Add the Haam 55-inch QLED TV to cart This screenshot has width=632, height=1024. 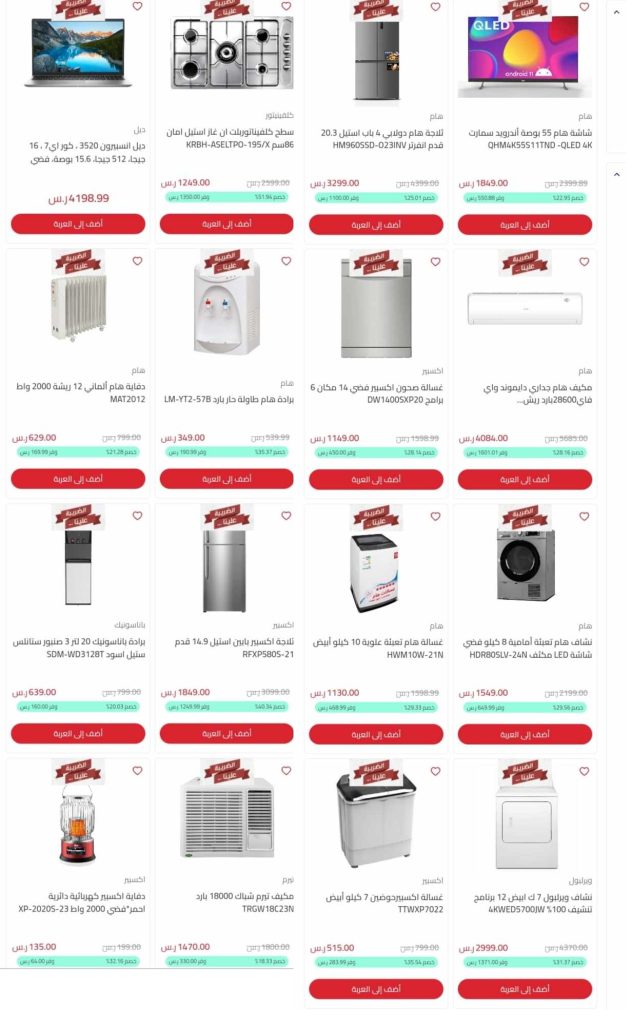coord(525,225)
